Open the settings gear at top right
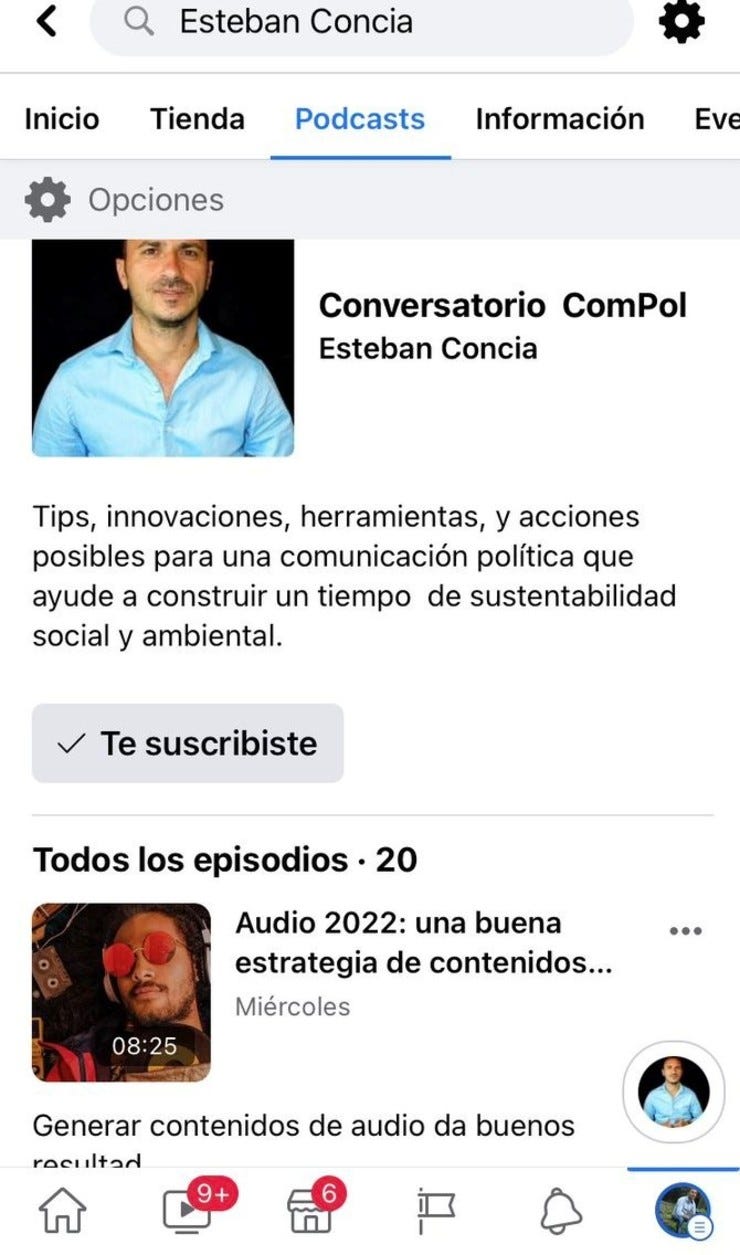Screen dimensions: 740x1255 683,24
